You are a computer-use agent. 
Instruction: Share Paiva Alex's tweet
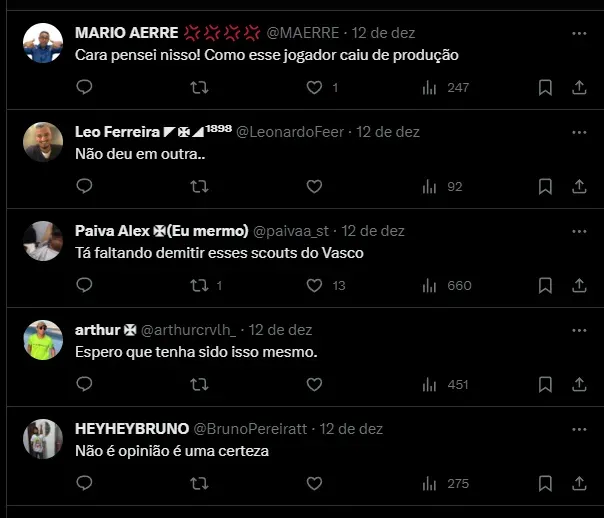click(x=579, y=285)
